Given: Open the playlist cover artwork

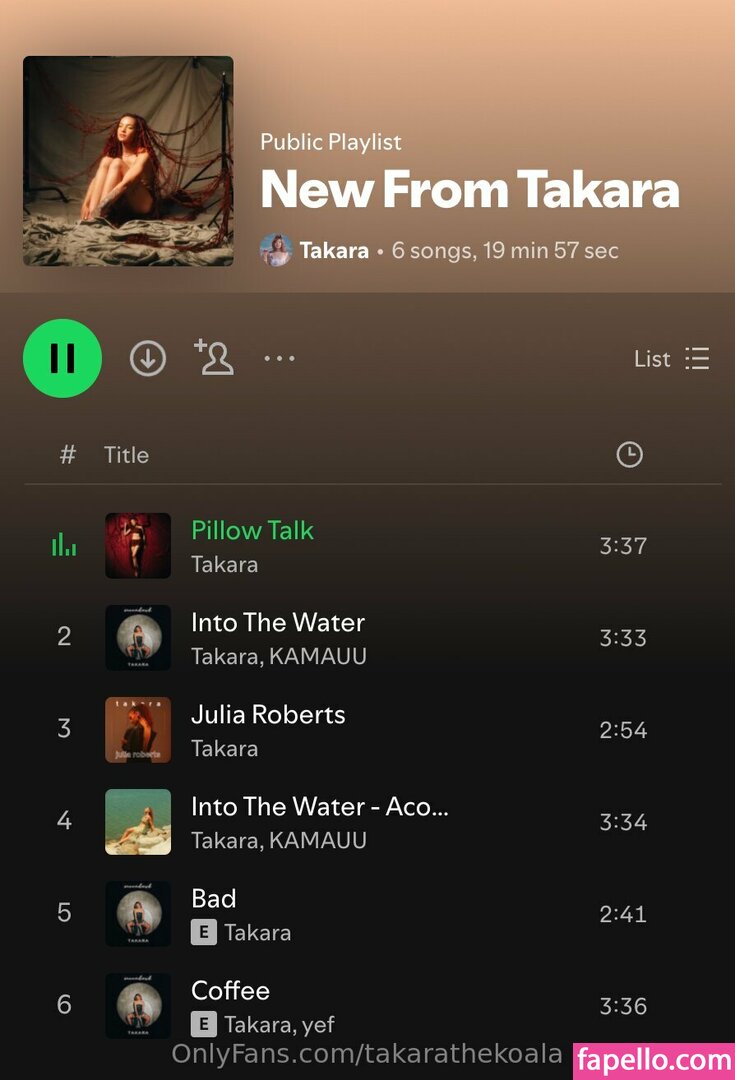Looking at the screenshot, I should point(128,161).
